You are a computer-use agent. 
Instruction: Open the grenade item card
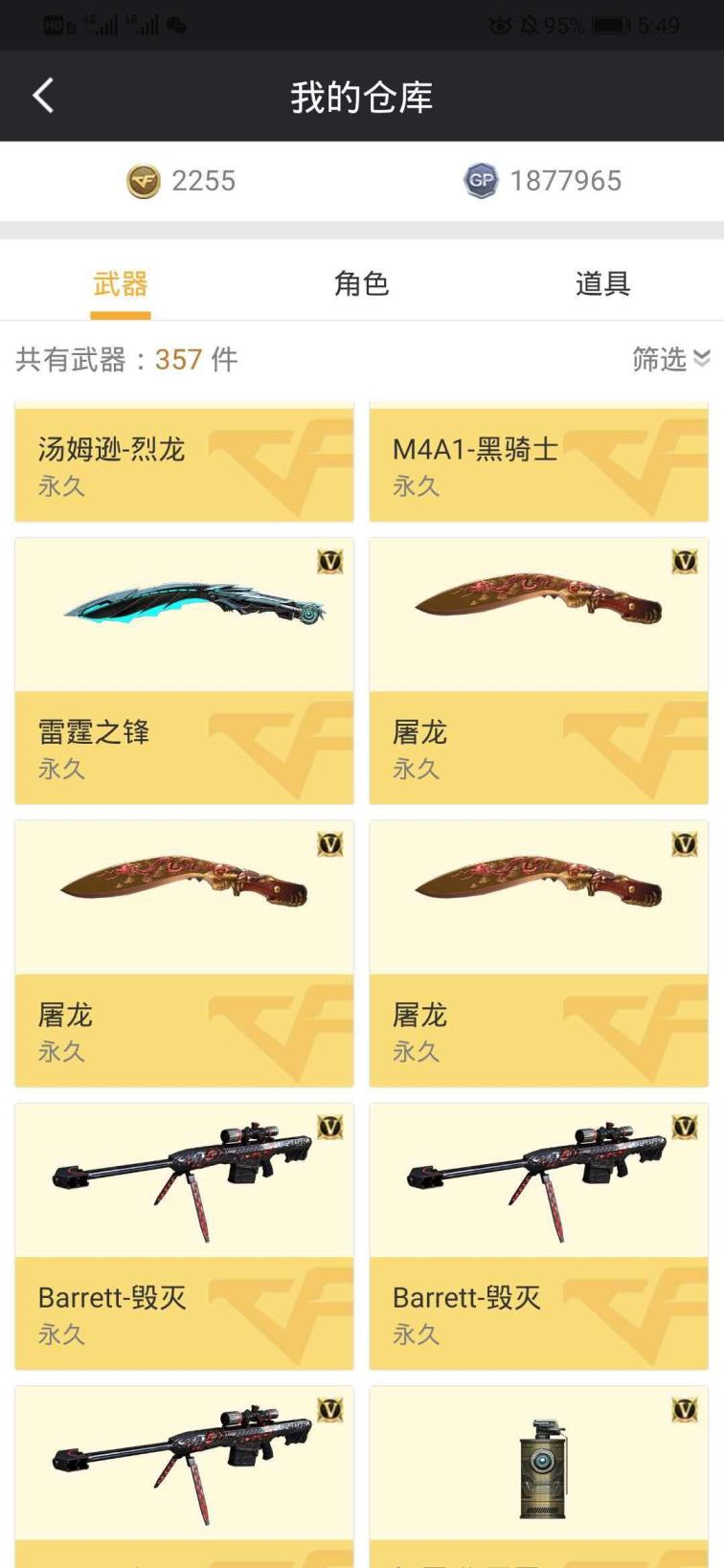[538, 1474]
